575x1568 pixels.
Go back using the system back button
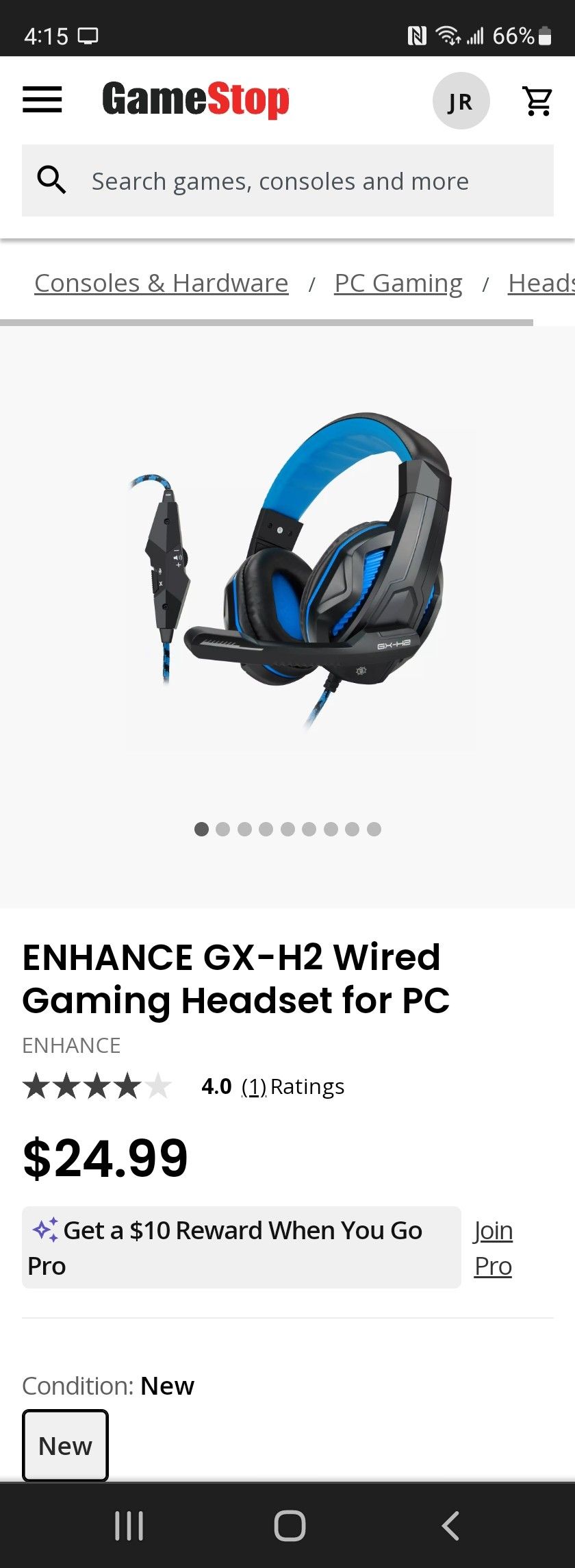pyautogui.click(x=450, y=1526)
